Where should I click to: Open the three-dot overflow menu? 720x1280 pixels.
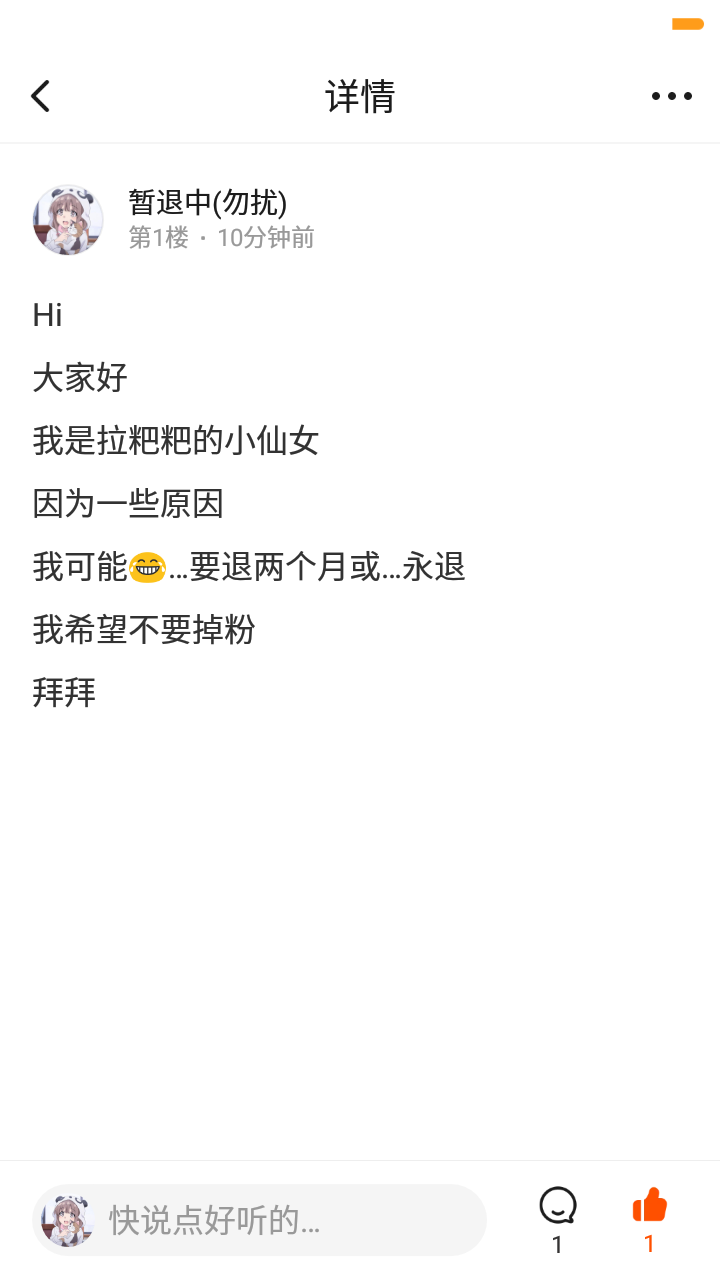pyautogui.click(x=672, y=96)
